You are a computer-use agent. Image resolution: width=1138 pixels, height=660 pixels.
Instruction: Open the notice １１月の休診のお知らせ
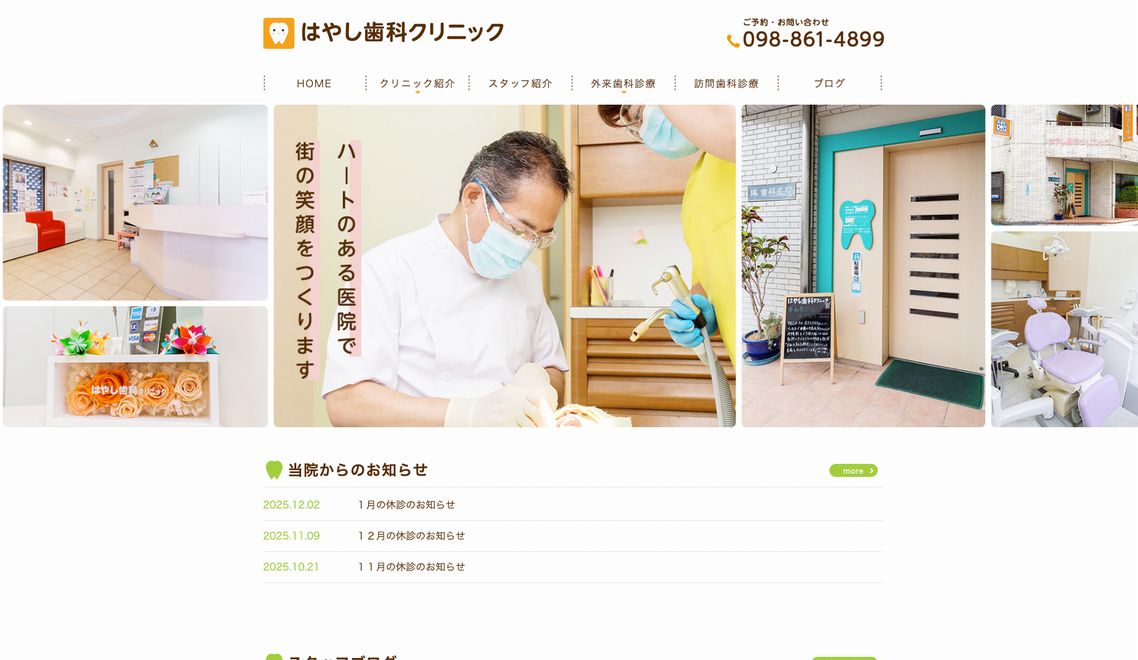click(411, 567)
